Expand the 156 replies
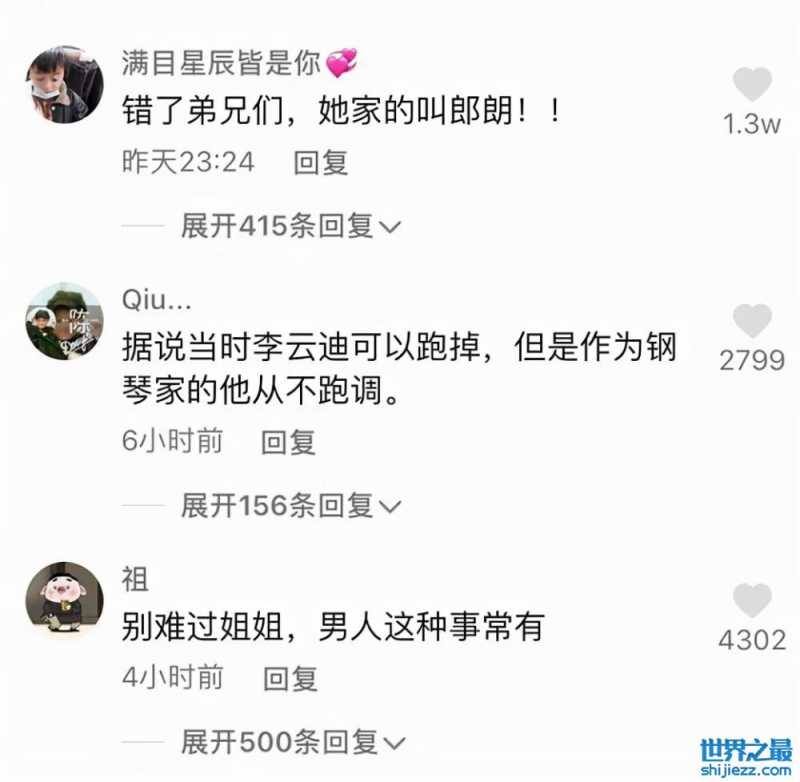The image size is (800, 782). [290, 505]
